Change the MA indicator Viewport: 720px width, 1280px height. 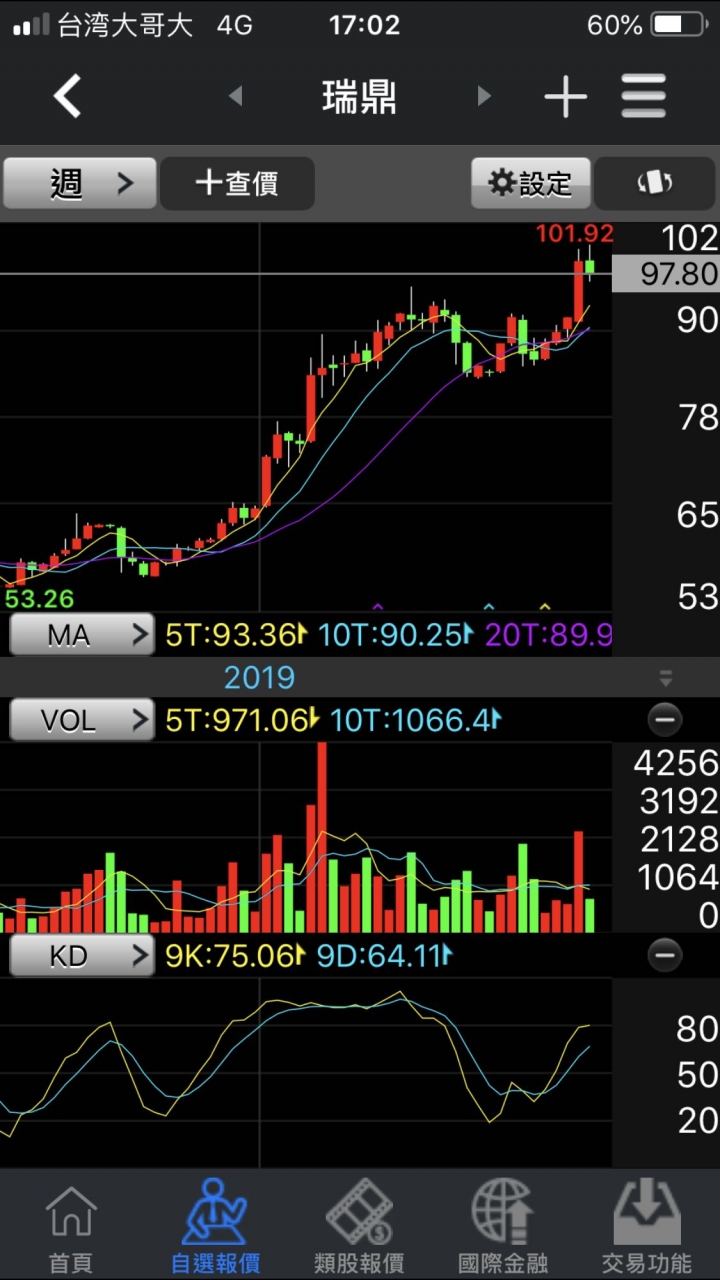click(82, 634)
